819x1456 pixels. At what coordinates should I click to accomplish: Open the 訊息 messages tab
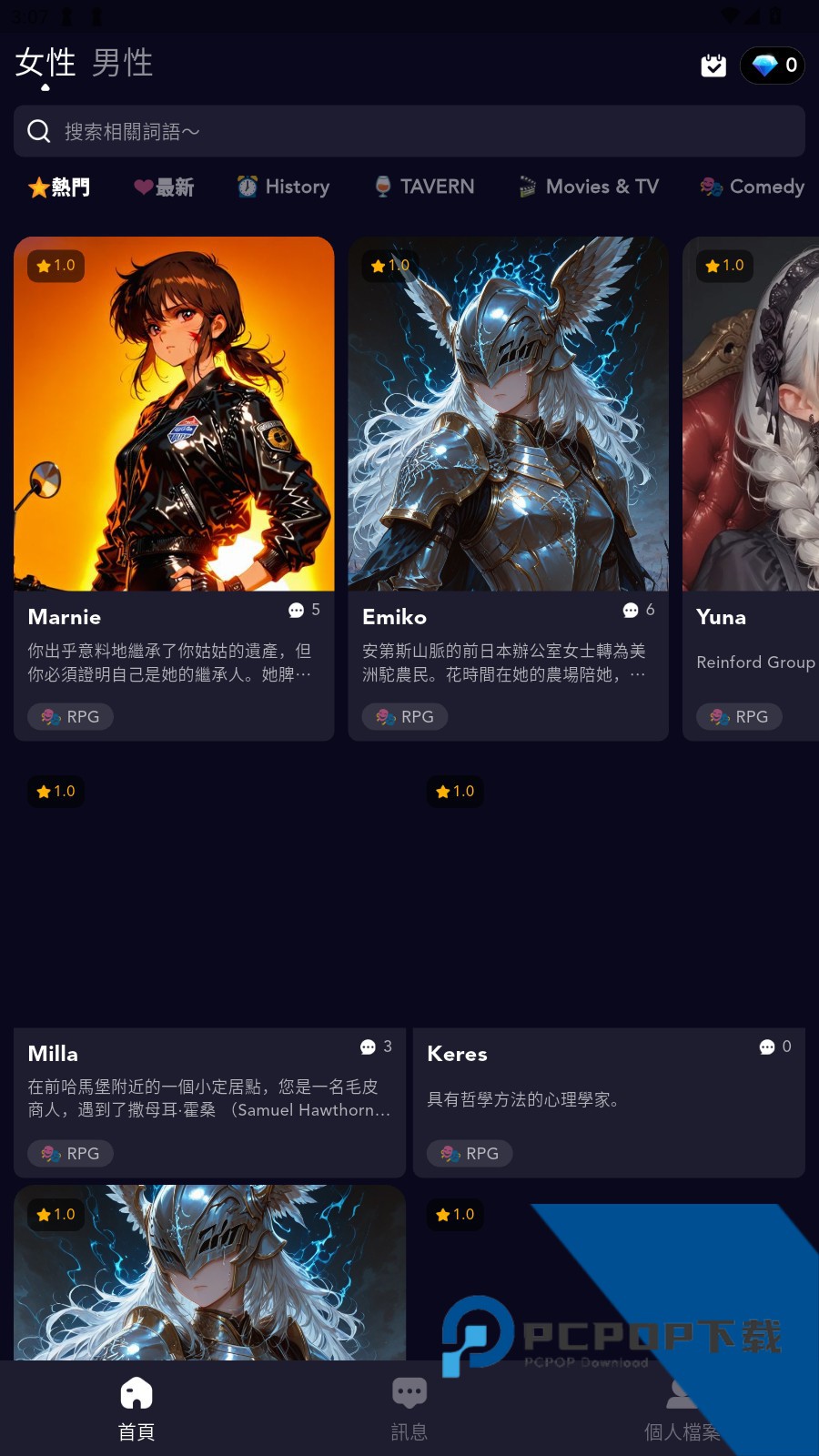(x=409, y=1407)
